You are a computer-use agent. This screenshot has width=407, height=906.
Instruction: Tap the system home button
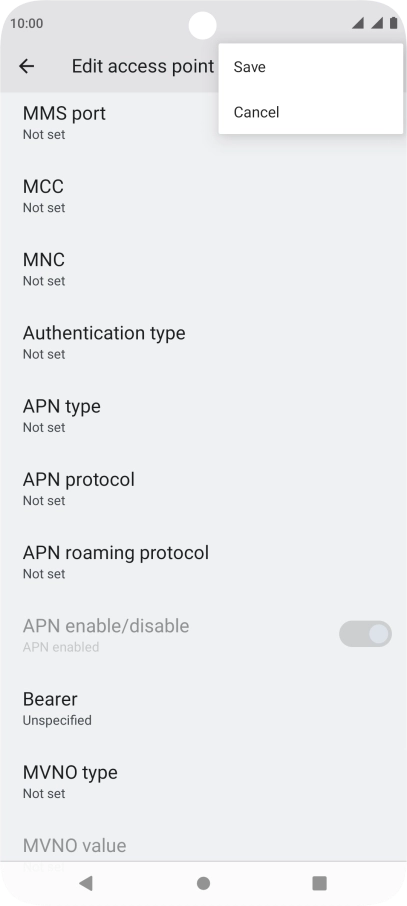204,883
